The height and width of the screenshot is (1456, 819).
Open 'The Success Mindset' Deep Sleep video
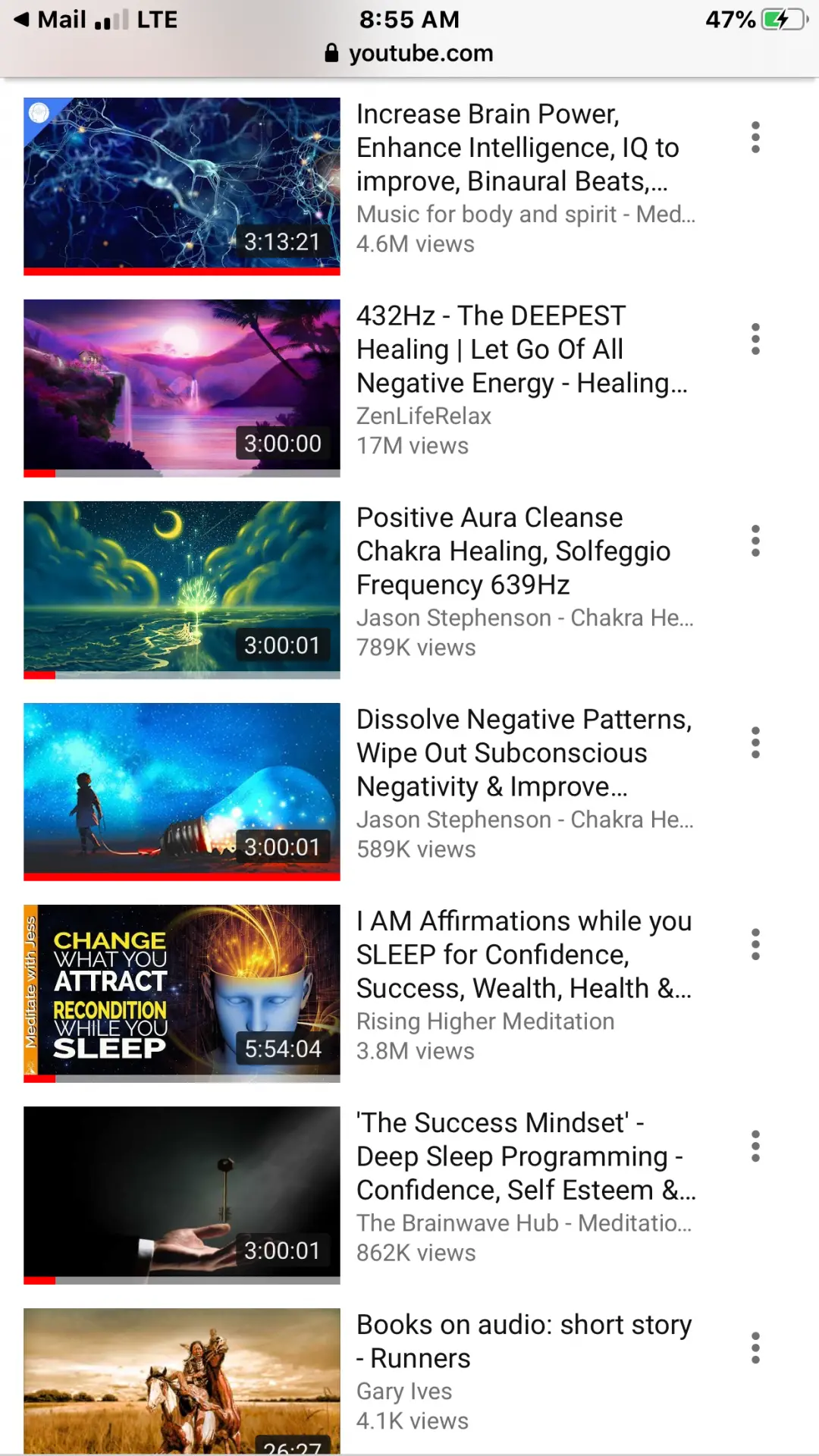point(181,1194)
